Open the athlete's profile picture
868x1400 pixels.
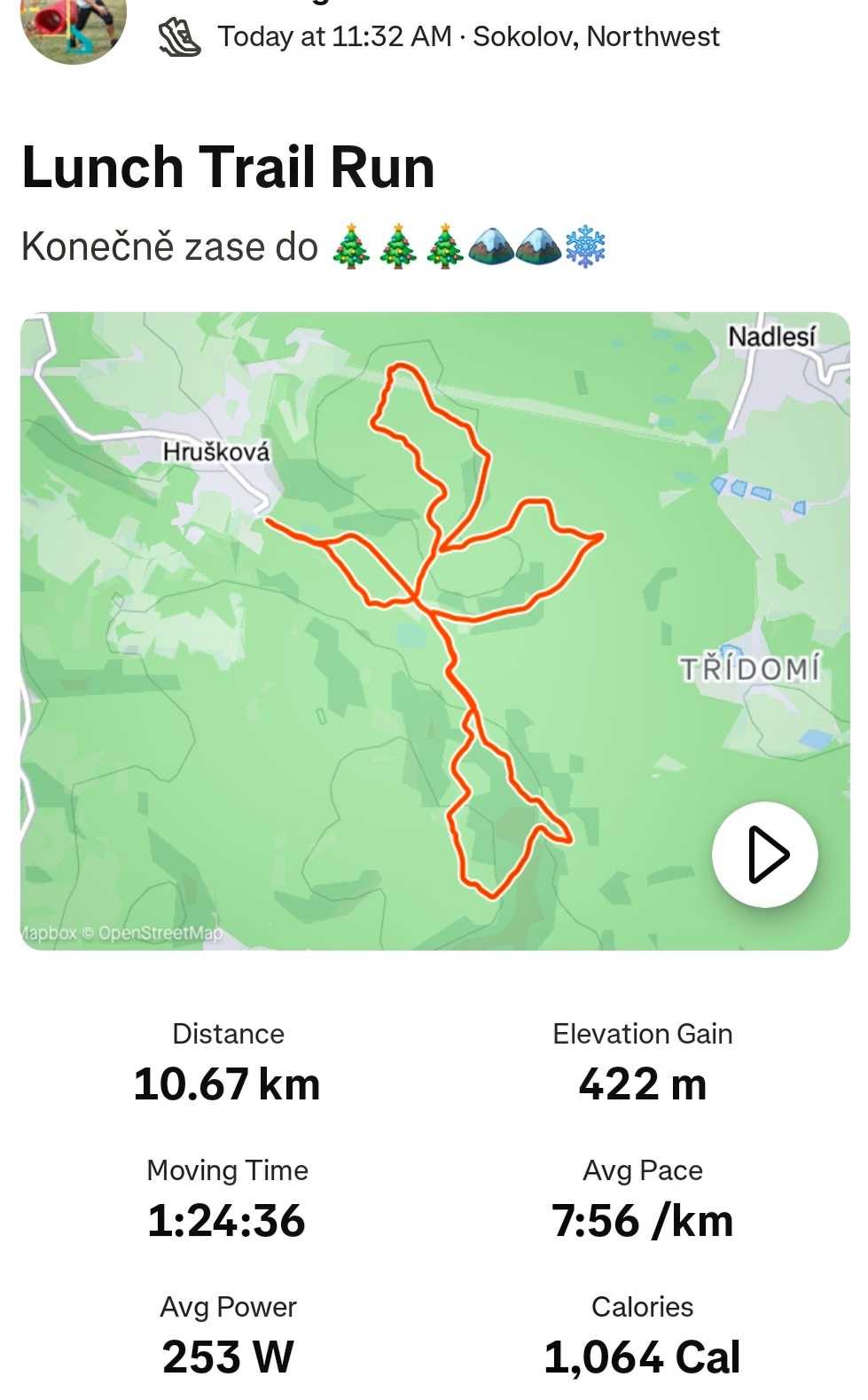click(74, 28)
